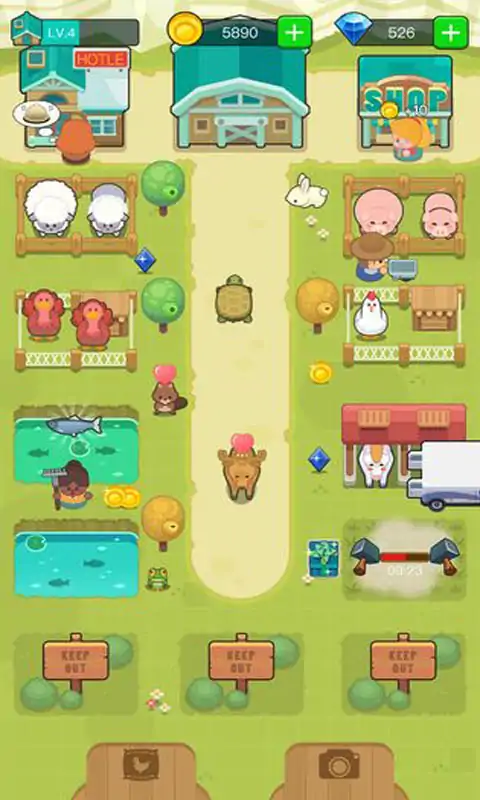The height and width of the screenshot is (800, 480).
Task: Tap the jumping fish in the pond
Action: (74, 424)
